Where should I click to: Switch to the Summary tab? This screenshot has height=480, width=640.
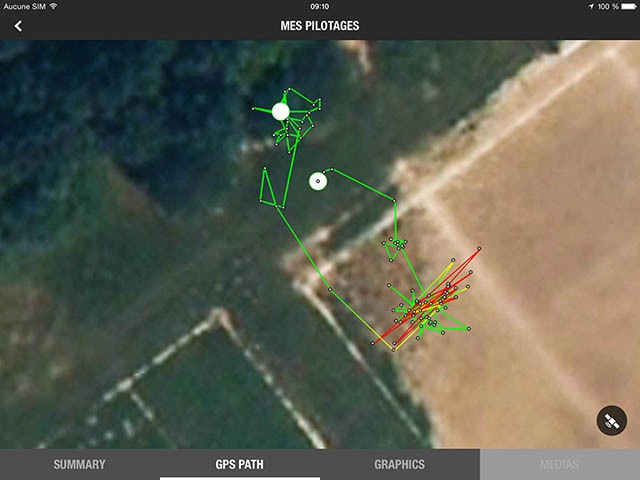[79, 465]
